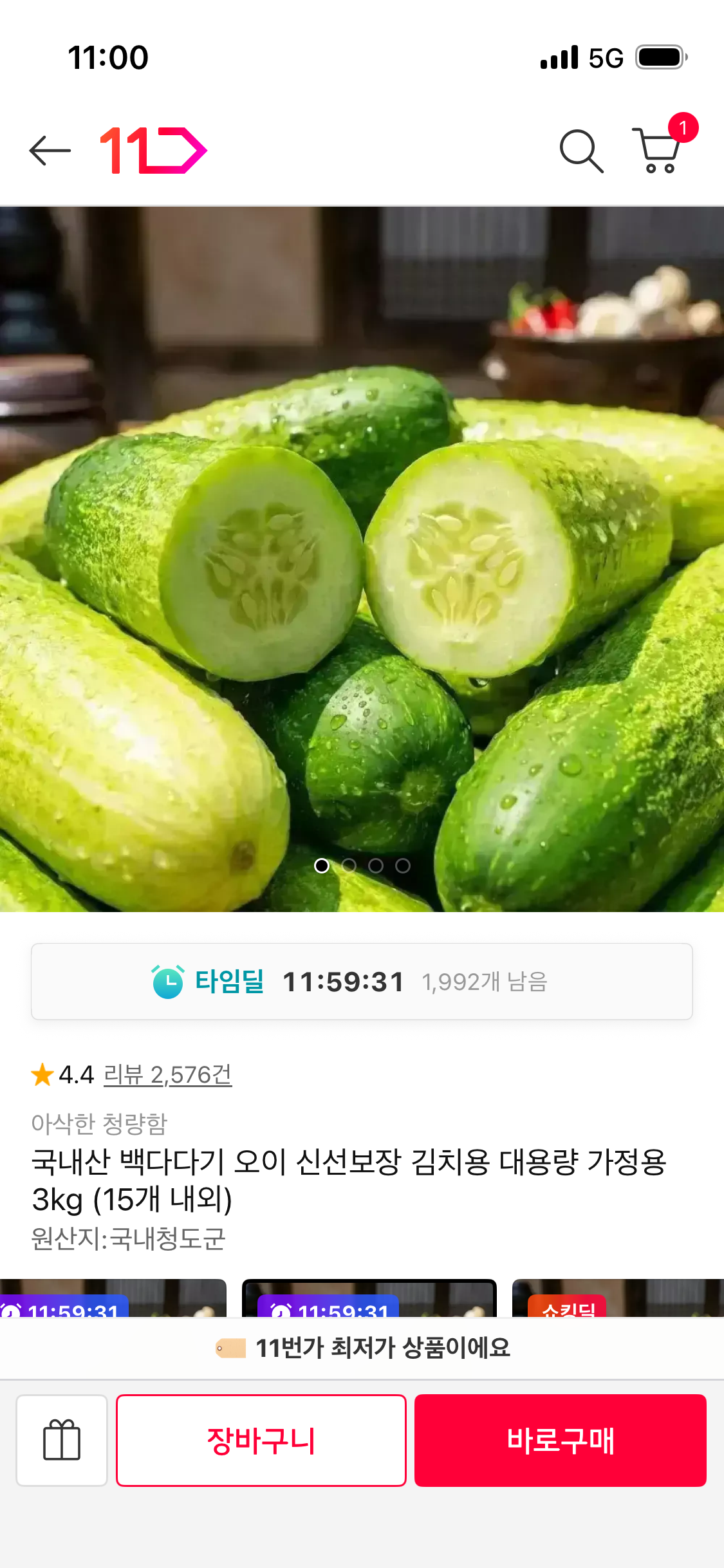Select the second carousel indicator dot

pyautogui.click(x=349, y=866)
